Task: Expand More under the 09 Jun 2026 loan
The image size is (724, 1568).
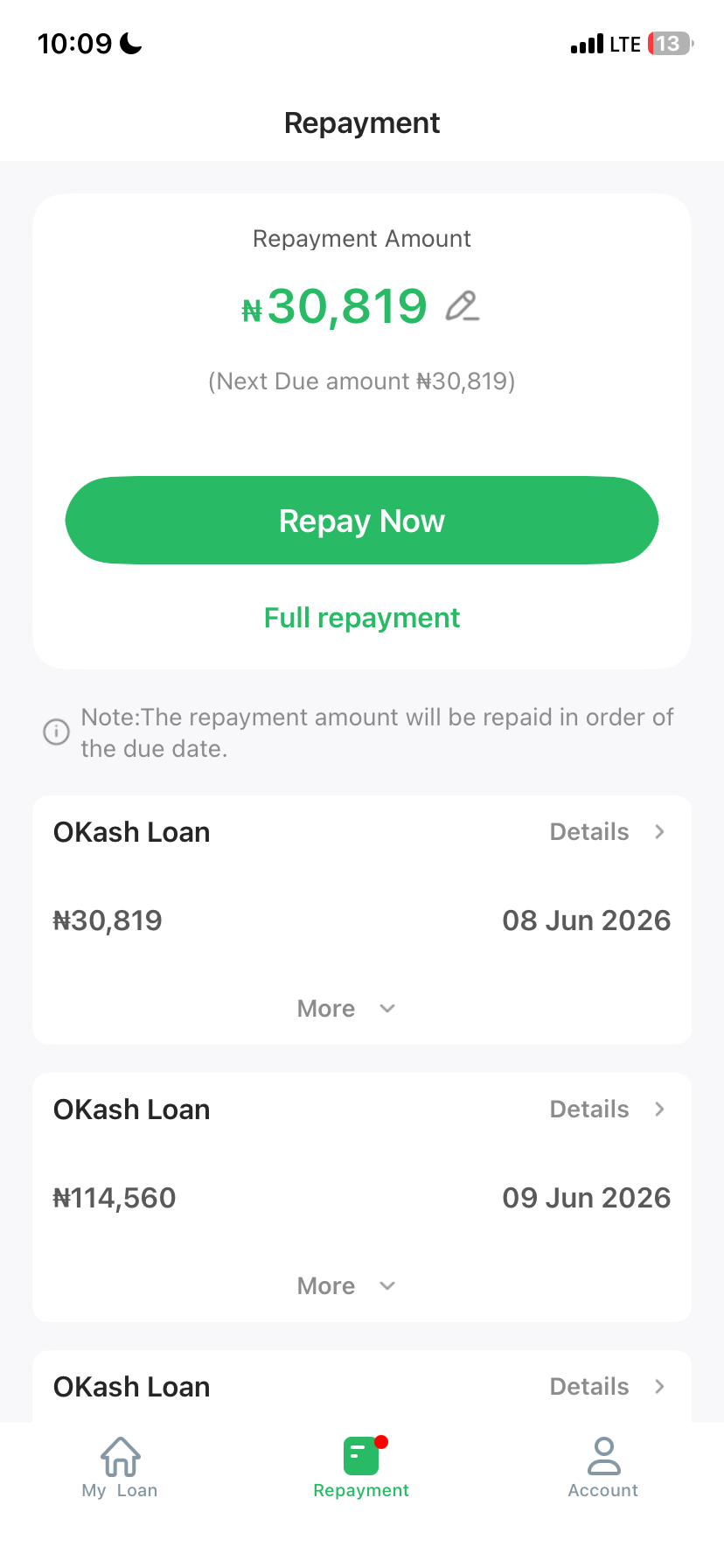Action: pyautogui.click(x=347, y=1286)
